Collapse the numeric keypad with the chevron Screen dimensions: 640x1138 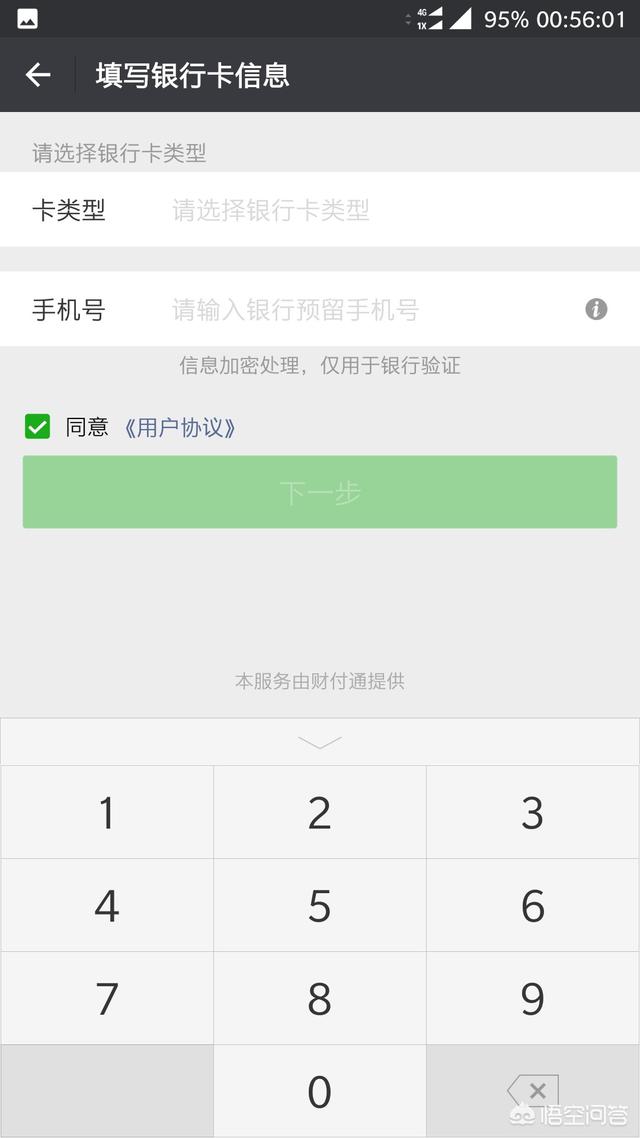pos(320,742)
